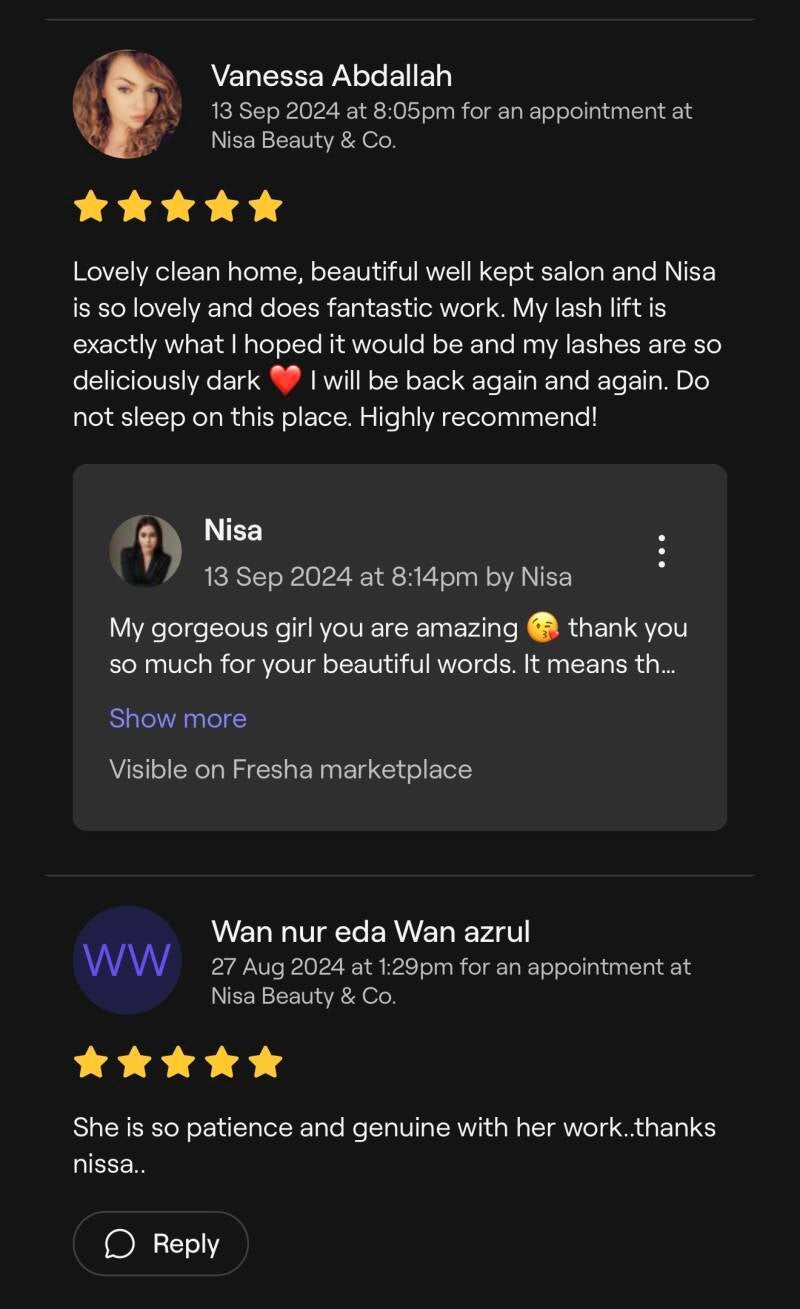Open the overflow menu on Nisa's reply
800x1309 pixels.
coord(661,551)
